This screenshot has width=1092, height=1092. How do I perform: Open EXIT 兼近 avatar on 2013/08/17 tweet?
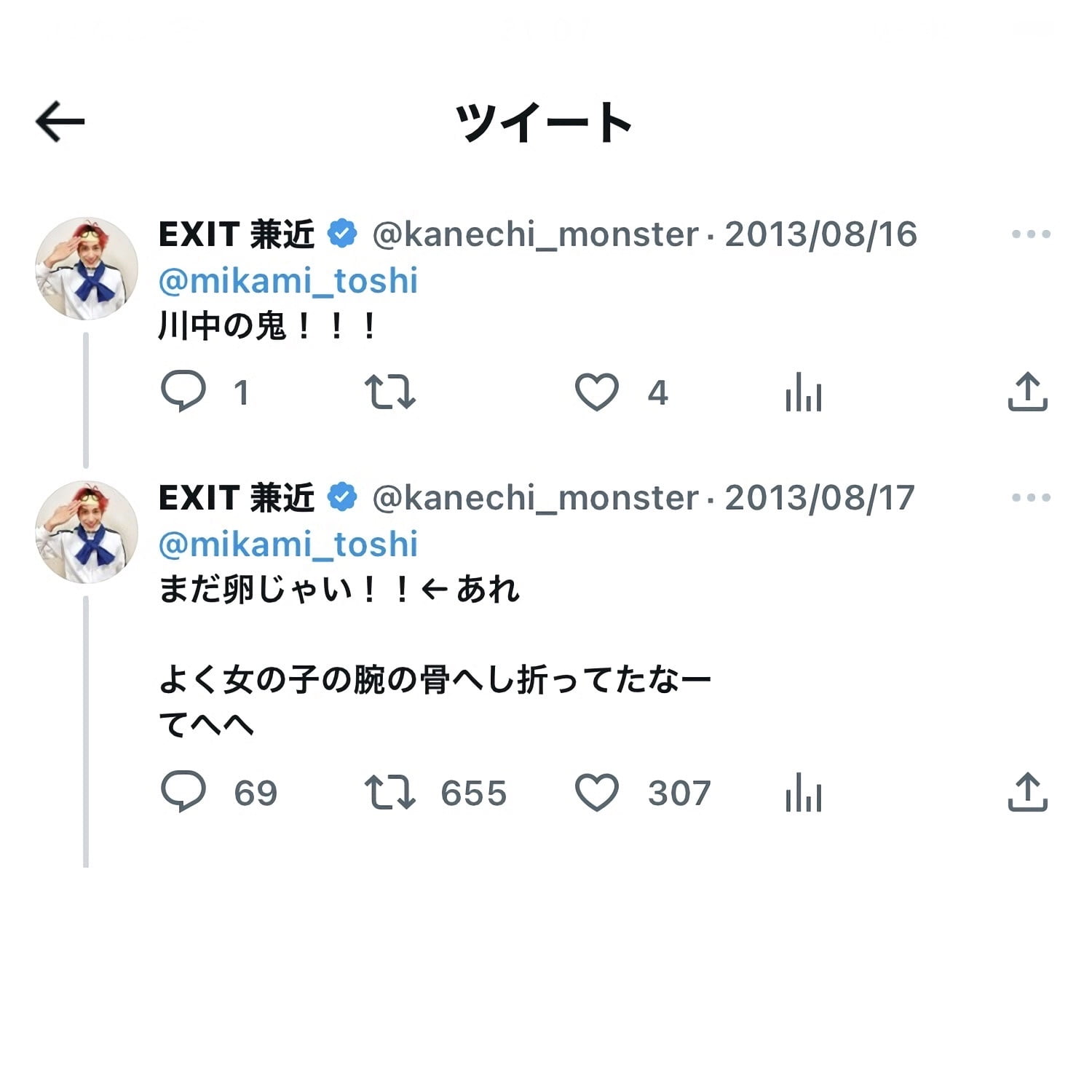[x=87, y=531]
